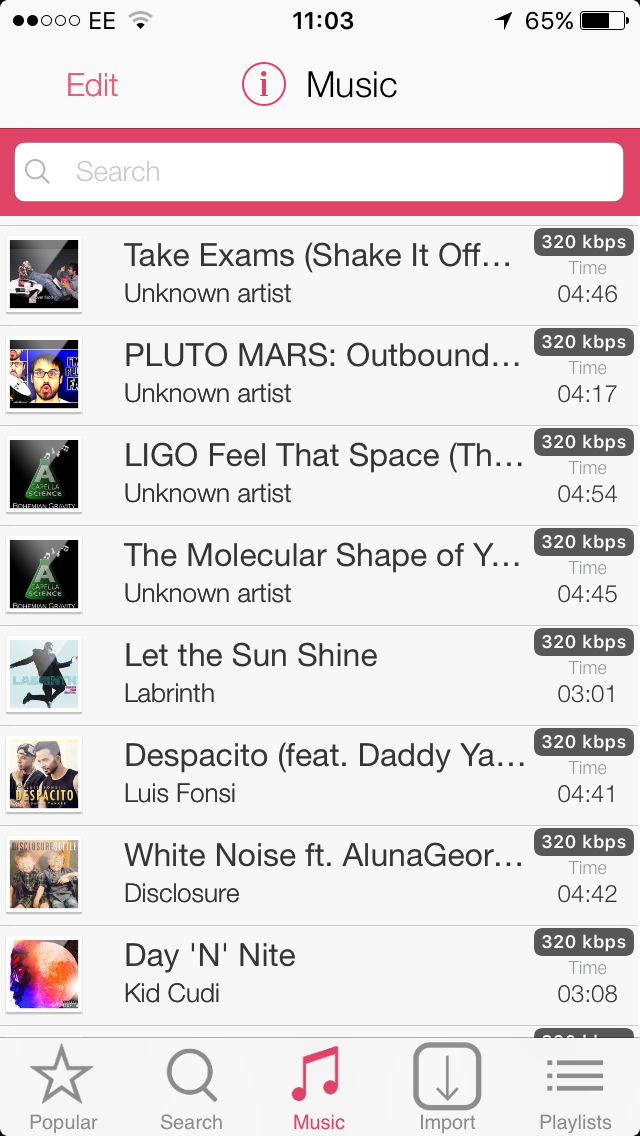640x1136 pixels.
Task: Switch to the Search tab
Action: 191,1088
